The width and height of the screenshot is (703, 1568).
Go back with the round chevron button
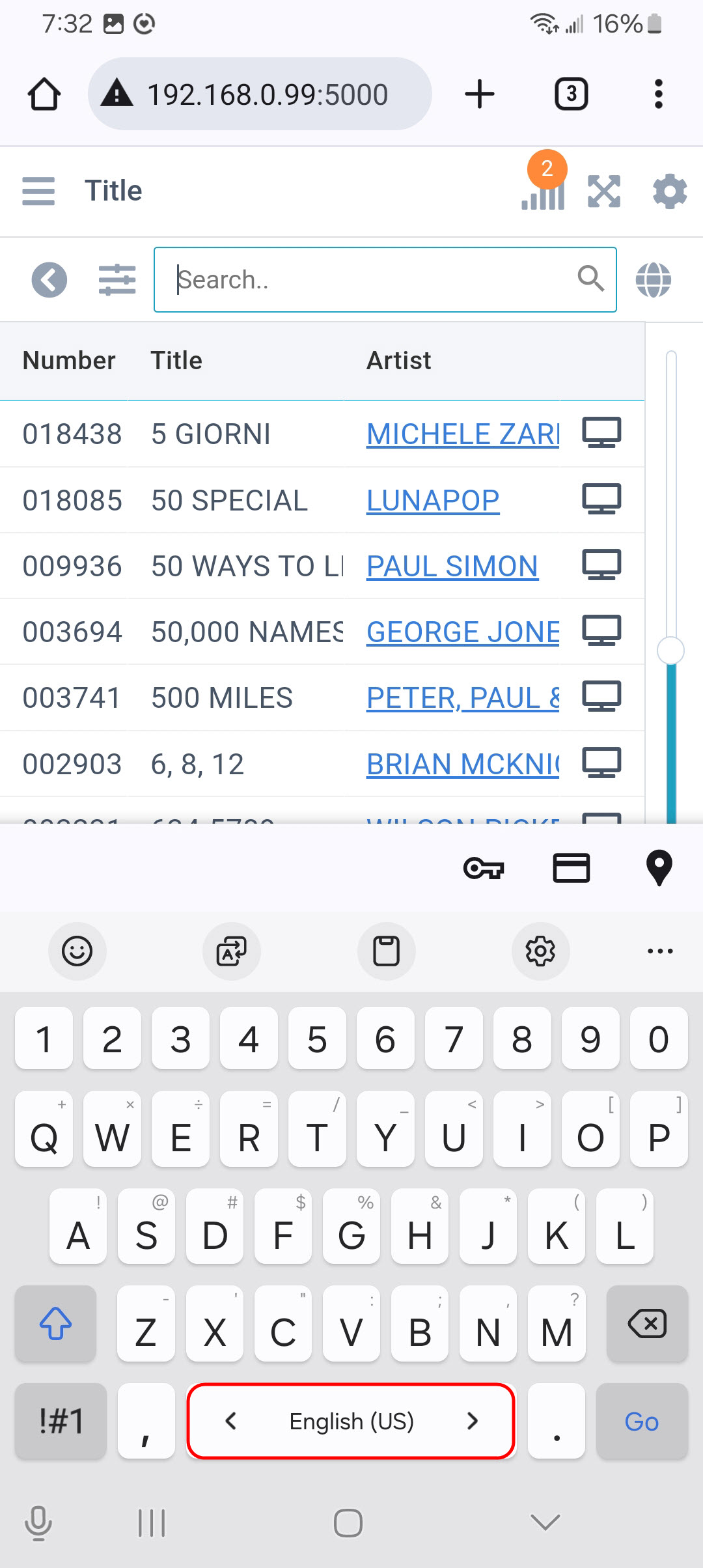pyautogui.click(x=49, y=280)
